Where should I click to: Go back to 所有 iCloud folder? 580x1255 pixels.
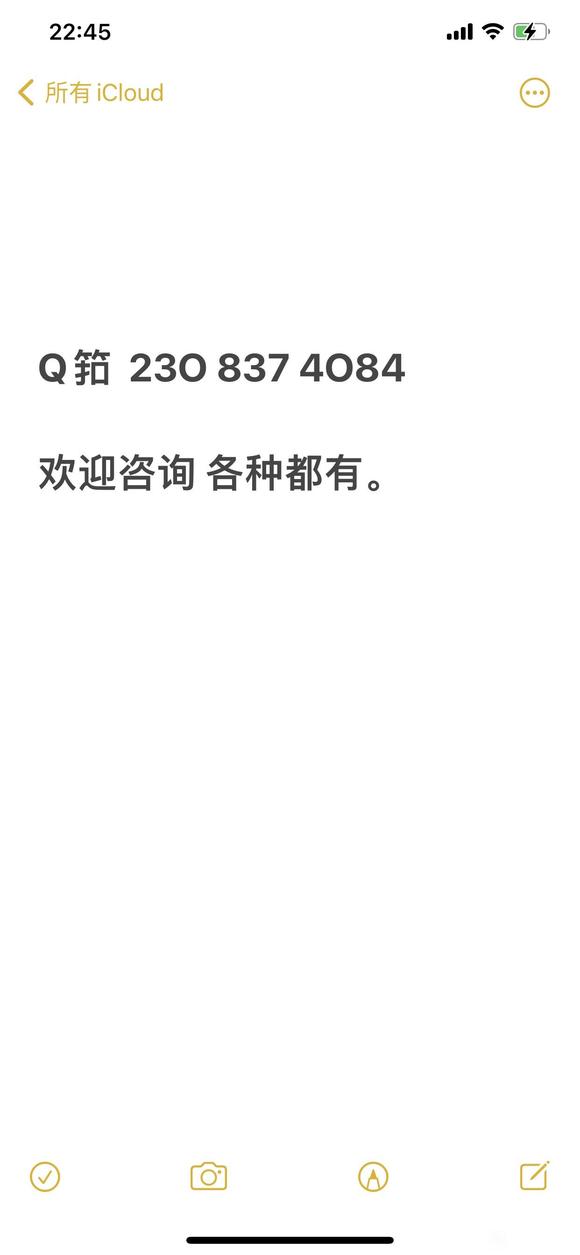pos(91,93)
